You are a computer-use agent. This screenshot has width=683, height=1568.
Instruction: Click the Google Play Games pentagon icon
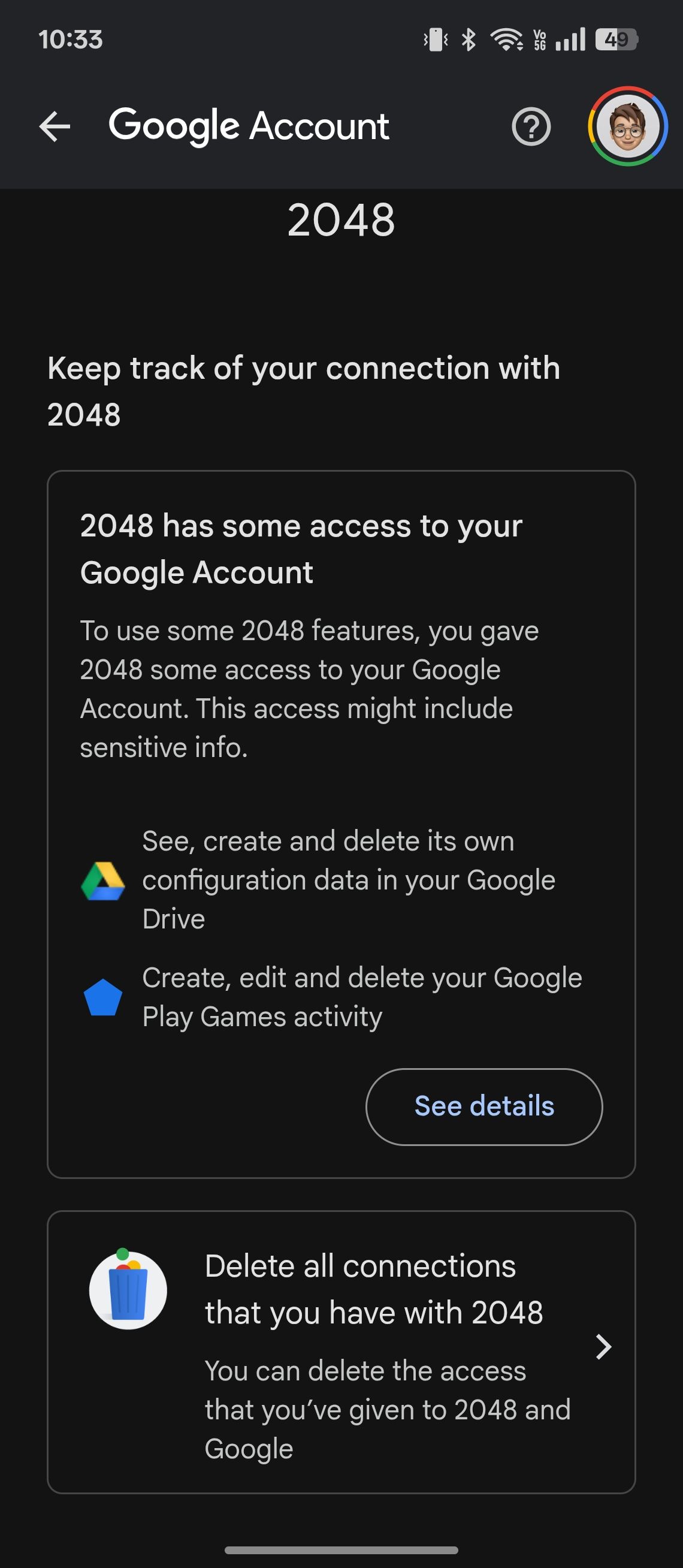click(105, 996)
